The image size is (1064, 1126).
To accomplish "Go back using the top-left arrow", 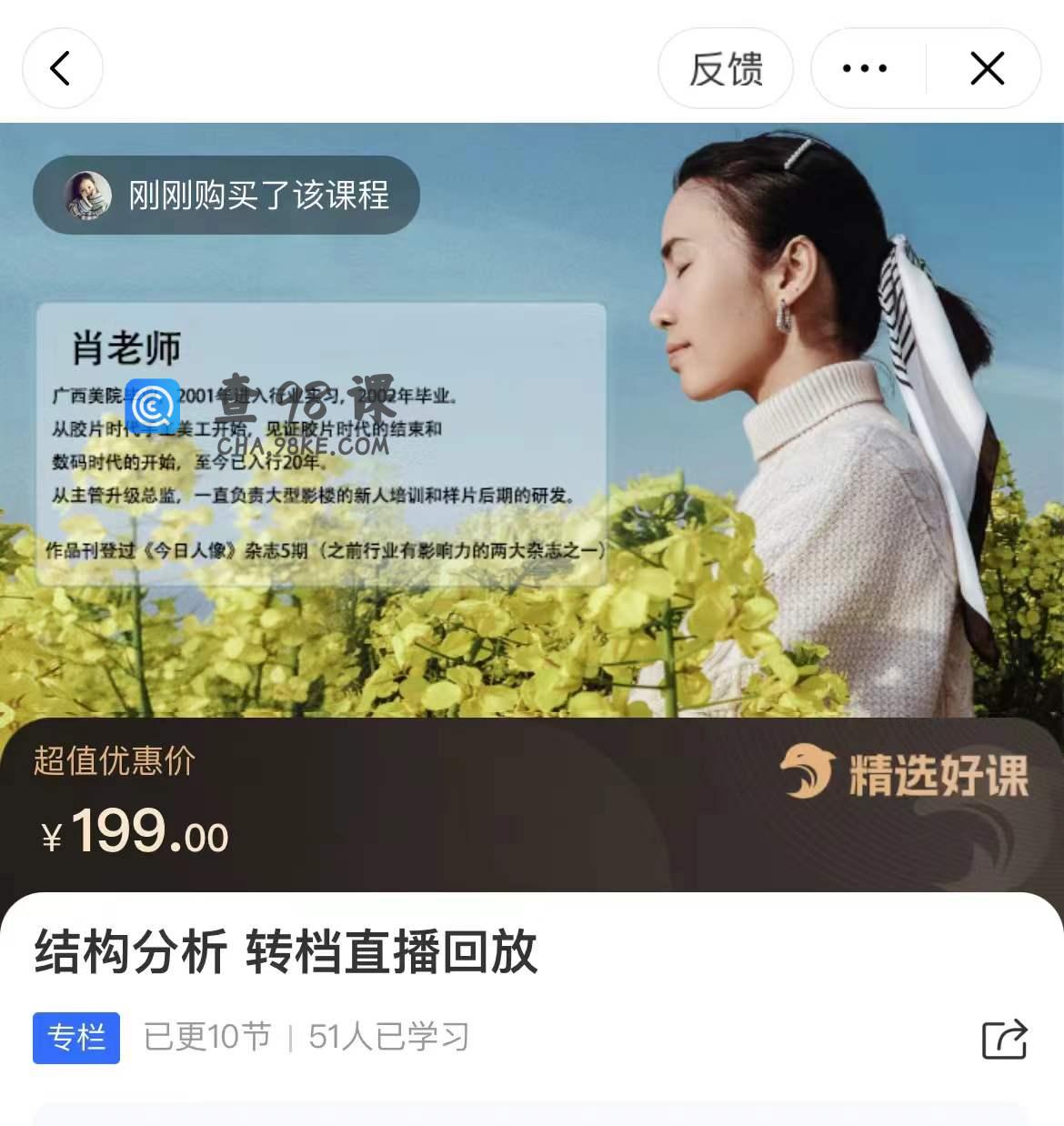I will coord(62,68).
